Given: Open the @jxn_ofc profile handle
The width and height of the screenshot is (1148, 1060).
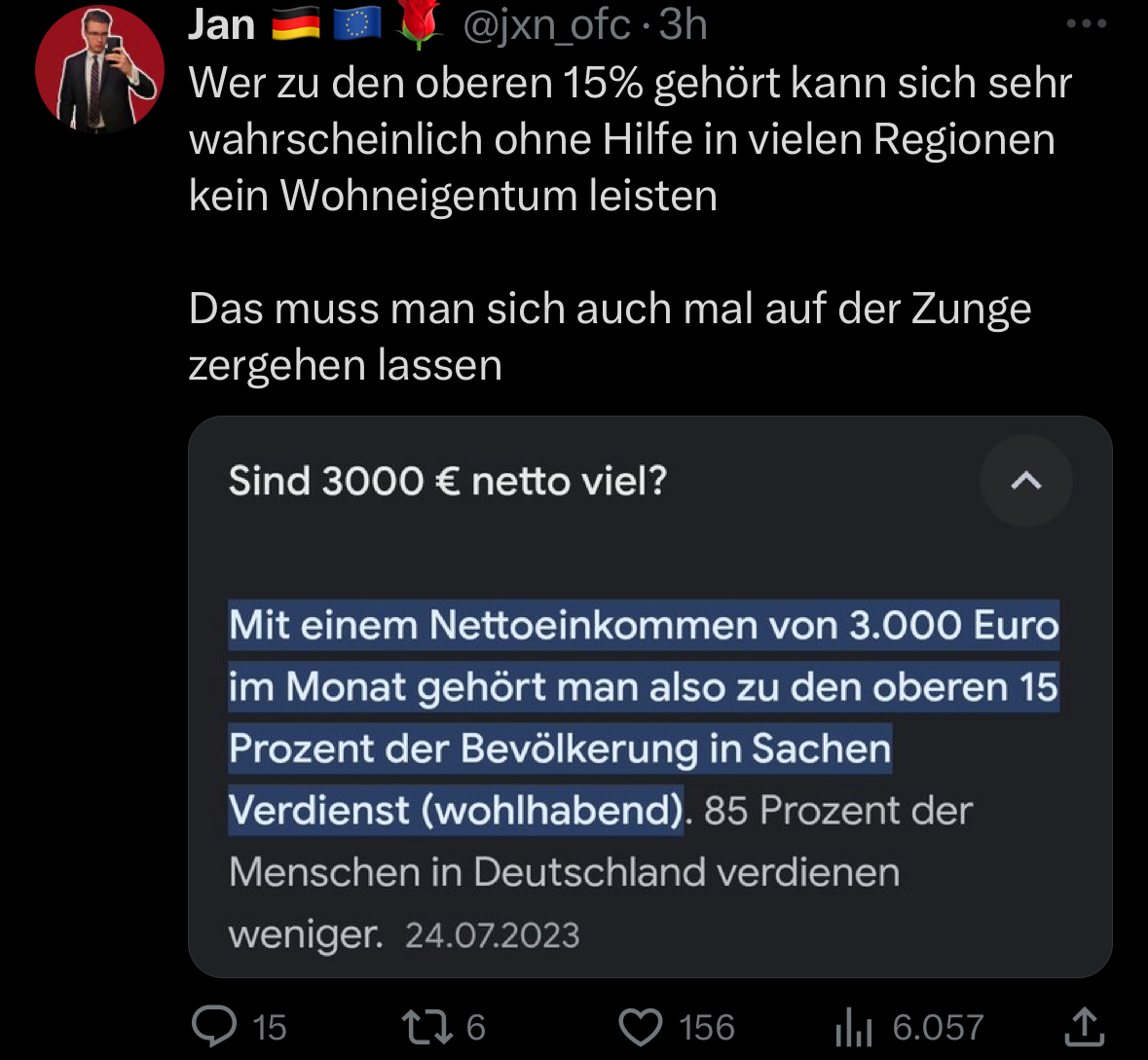Looking at the screenshot, I should tap(545, 24).
